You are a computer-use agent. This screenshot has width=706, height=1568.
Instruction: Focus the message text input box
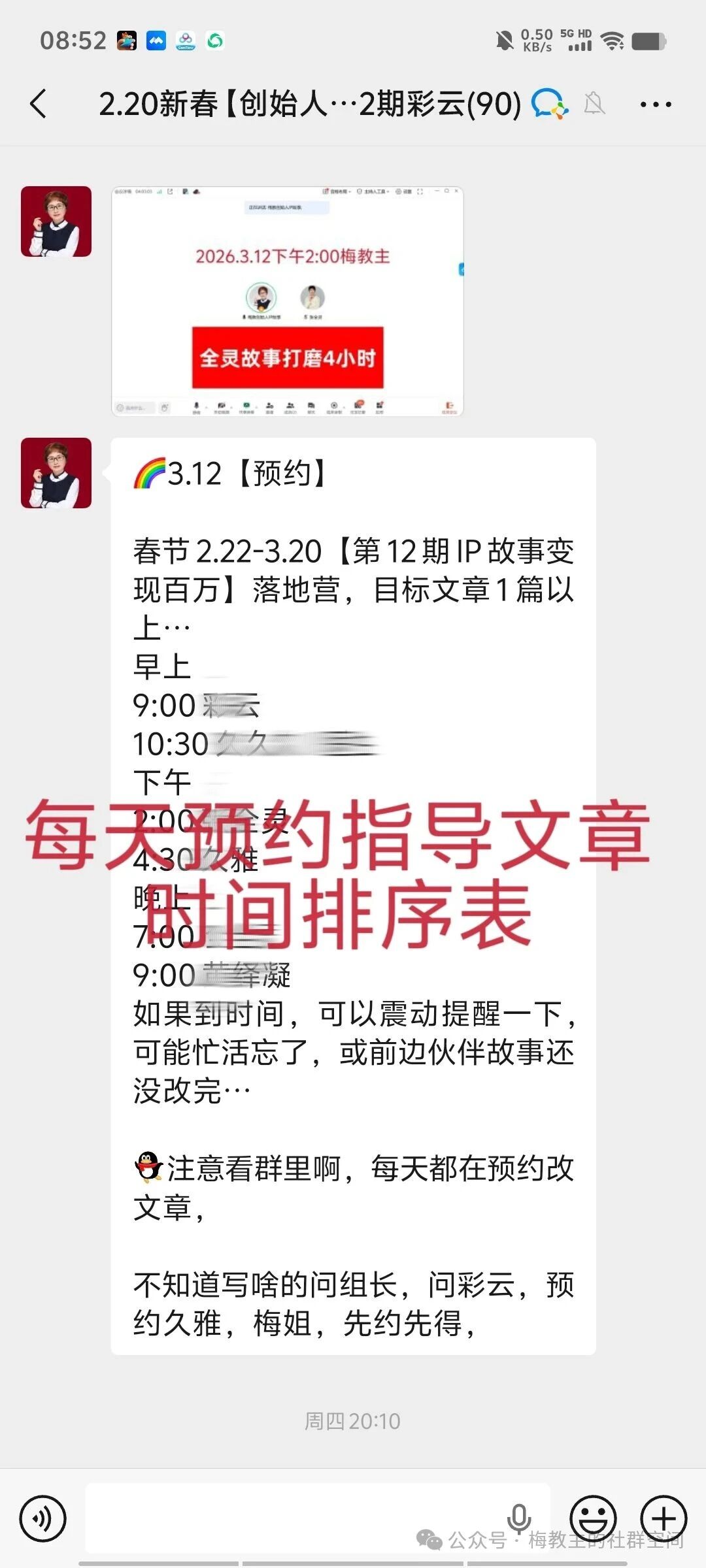coord(294,1519)
